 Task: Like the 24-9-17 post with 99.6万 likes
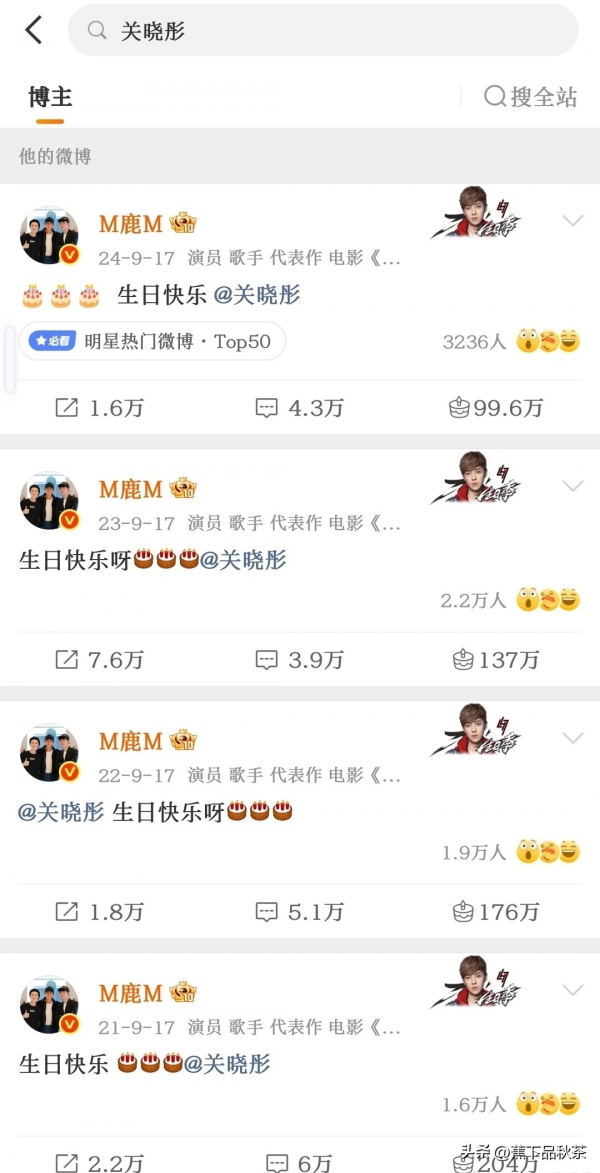(x=496, y=408)
